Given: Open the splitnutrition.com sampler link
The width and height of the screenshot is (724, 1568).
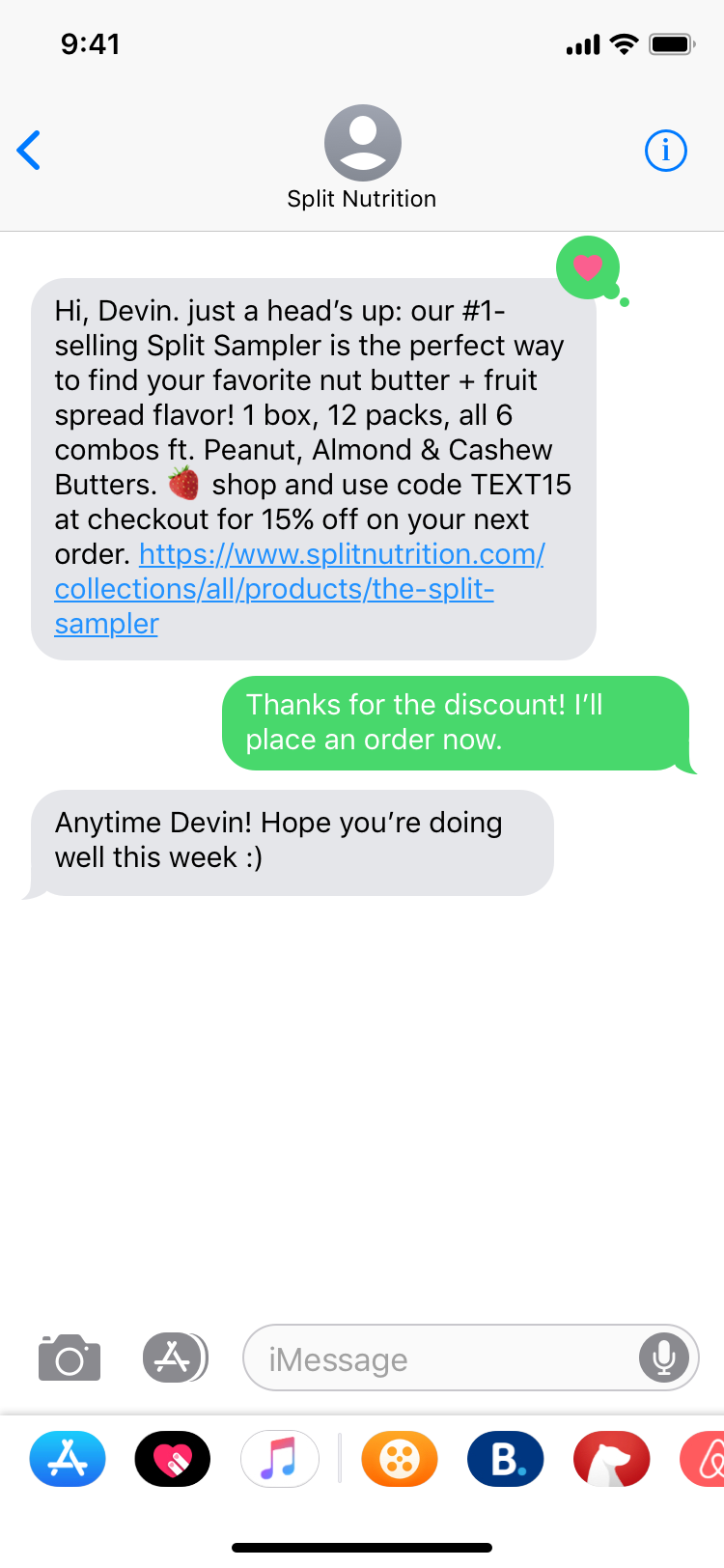Looking at the screenshot, I should (x=299, y=589).
